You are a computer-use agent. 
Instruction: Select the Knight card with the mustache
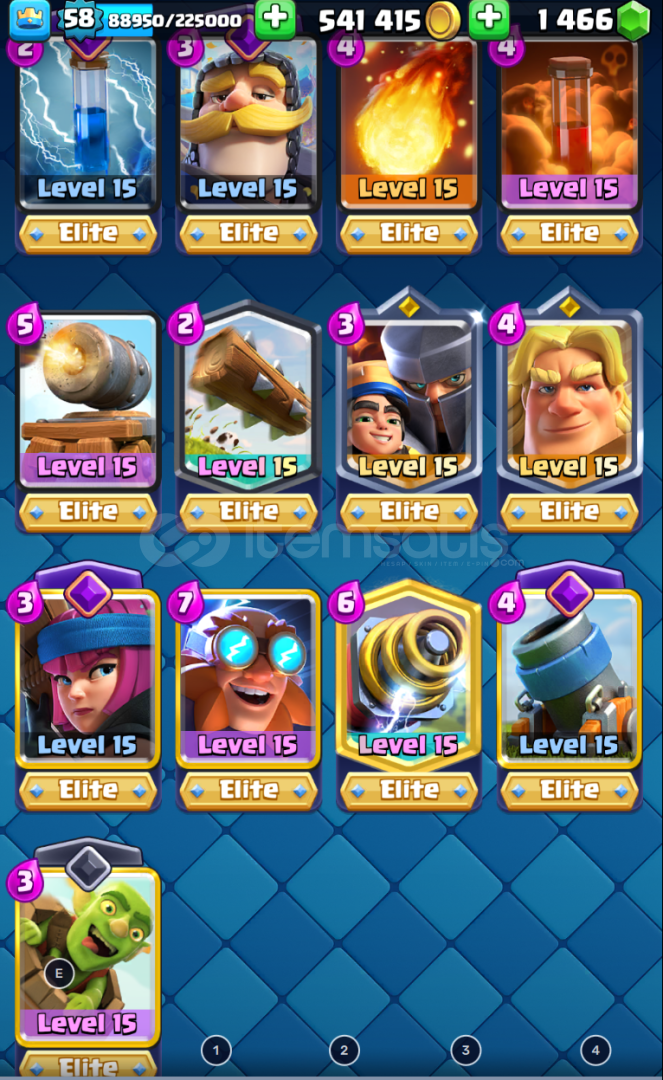point(249,124)
